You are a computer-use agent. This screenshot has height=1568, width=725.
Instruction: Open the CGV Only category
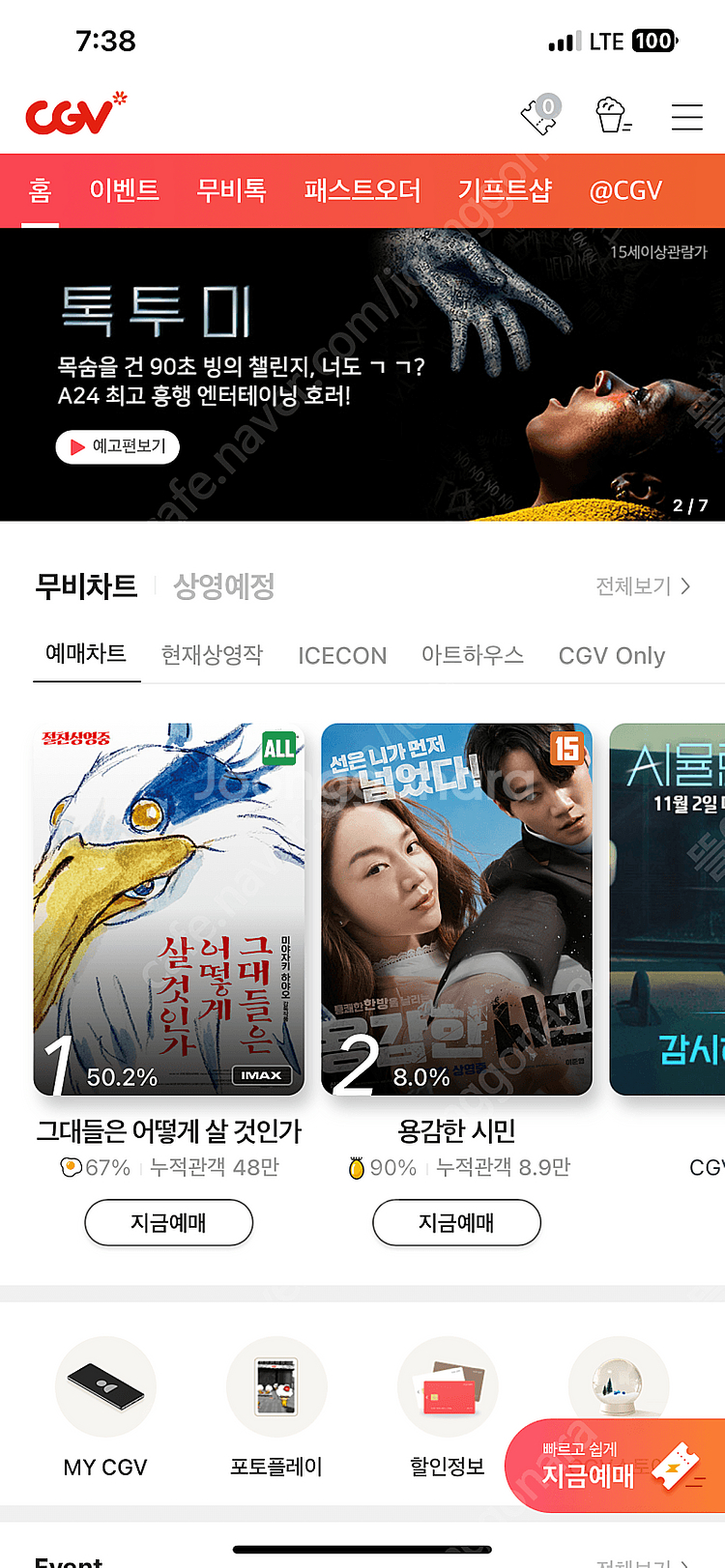click(x=611, y=655)
